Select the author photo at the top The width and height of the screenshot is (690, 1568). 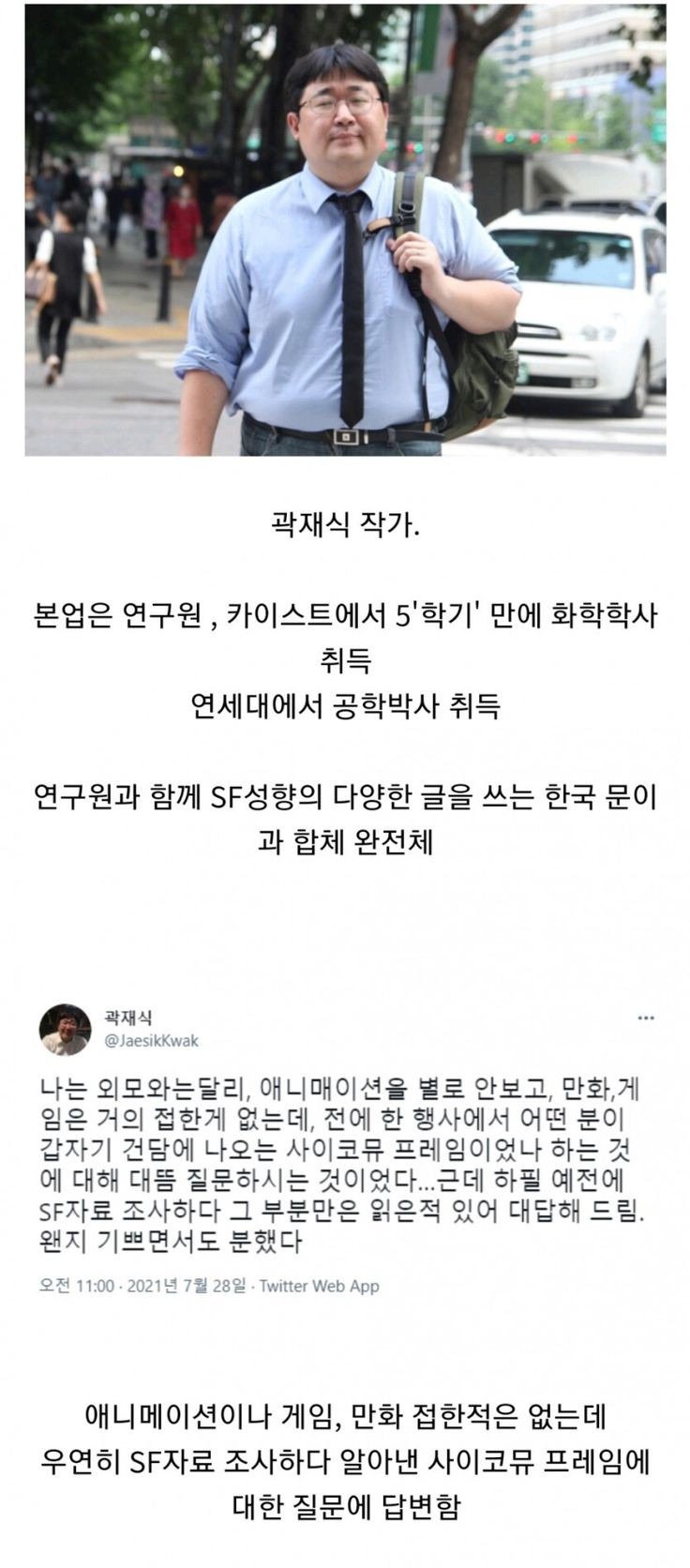[345, 234]
